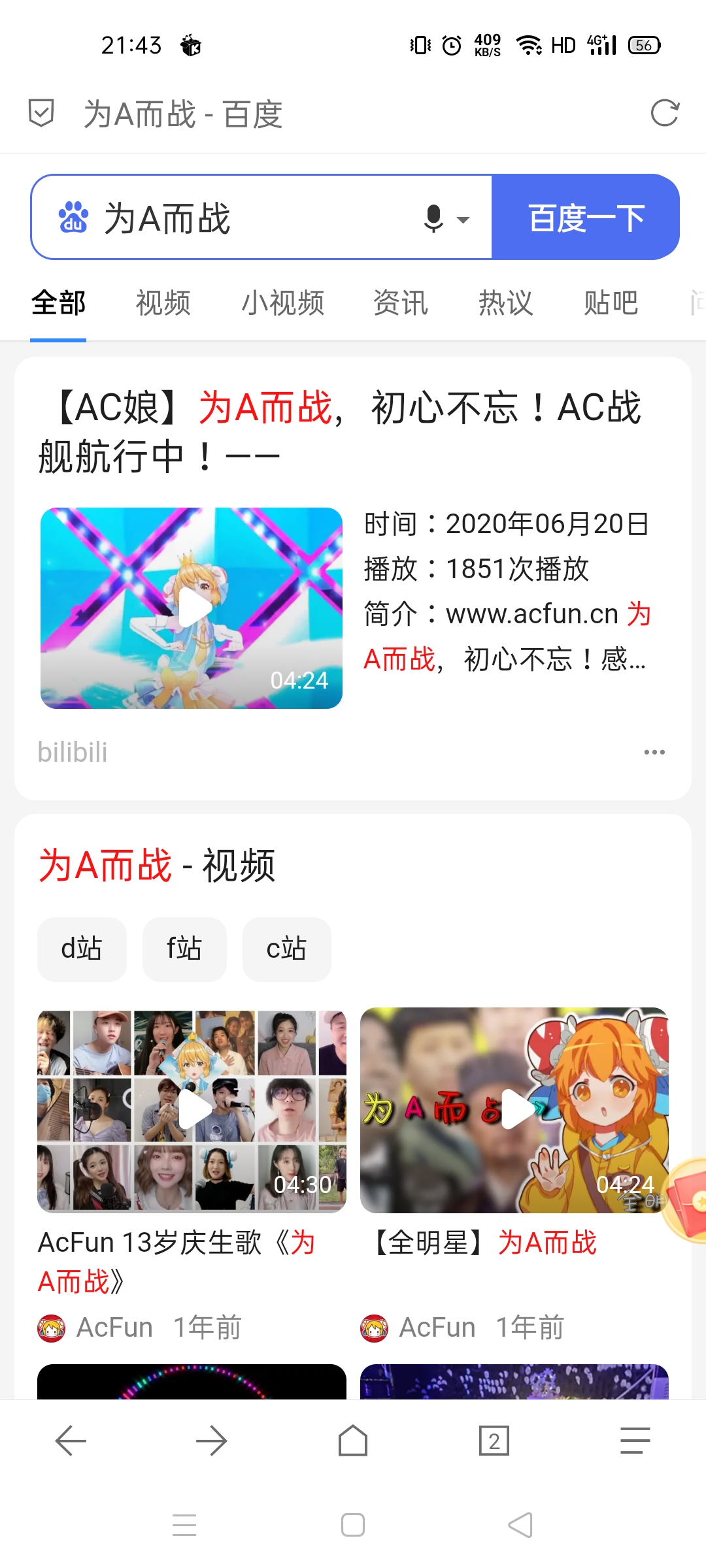The height and width of the screenshot is (1568, 706).
Task: Go to the 贴吧 tab
Action: pyautogui.click(x=611, y=303)
